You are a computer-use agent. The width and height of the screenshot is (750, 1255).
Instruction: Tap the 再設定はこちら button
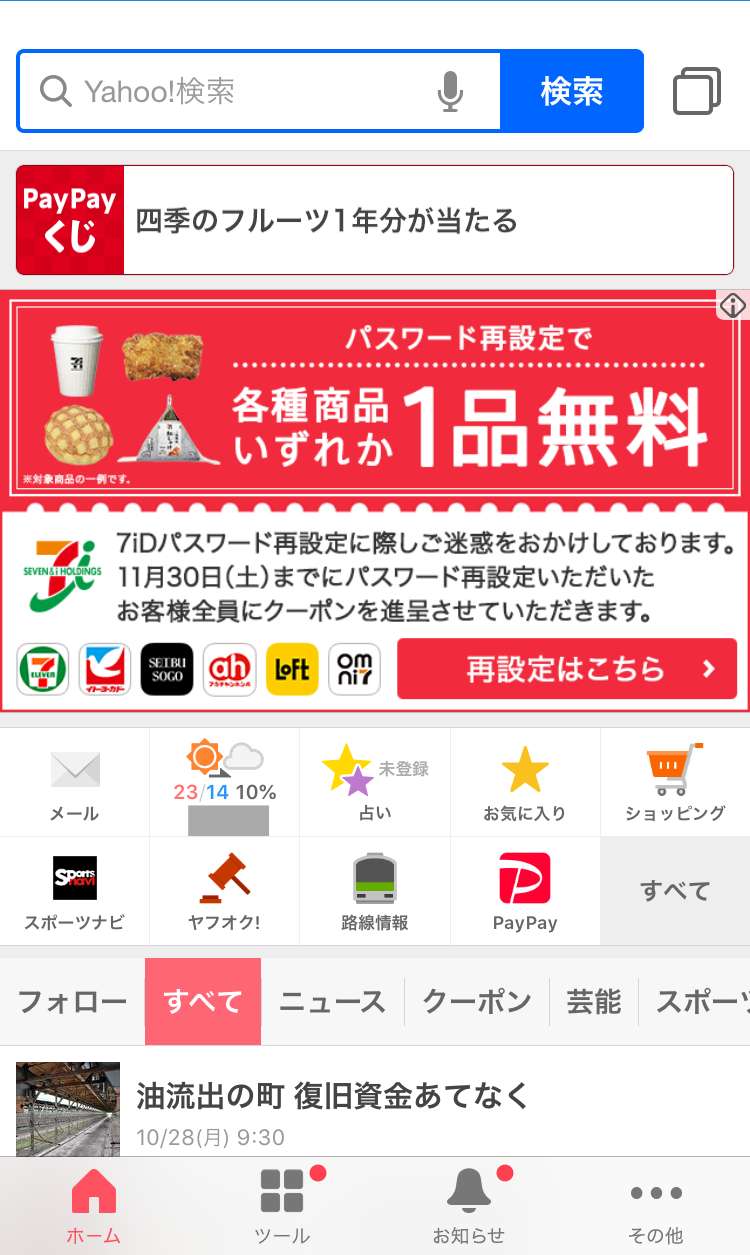pos(566,669)
